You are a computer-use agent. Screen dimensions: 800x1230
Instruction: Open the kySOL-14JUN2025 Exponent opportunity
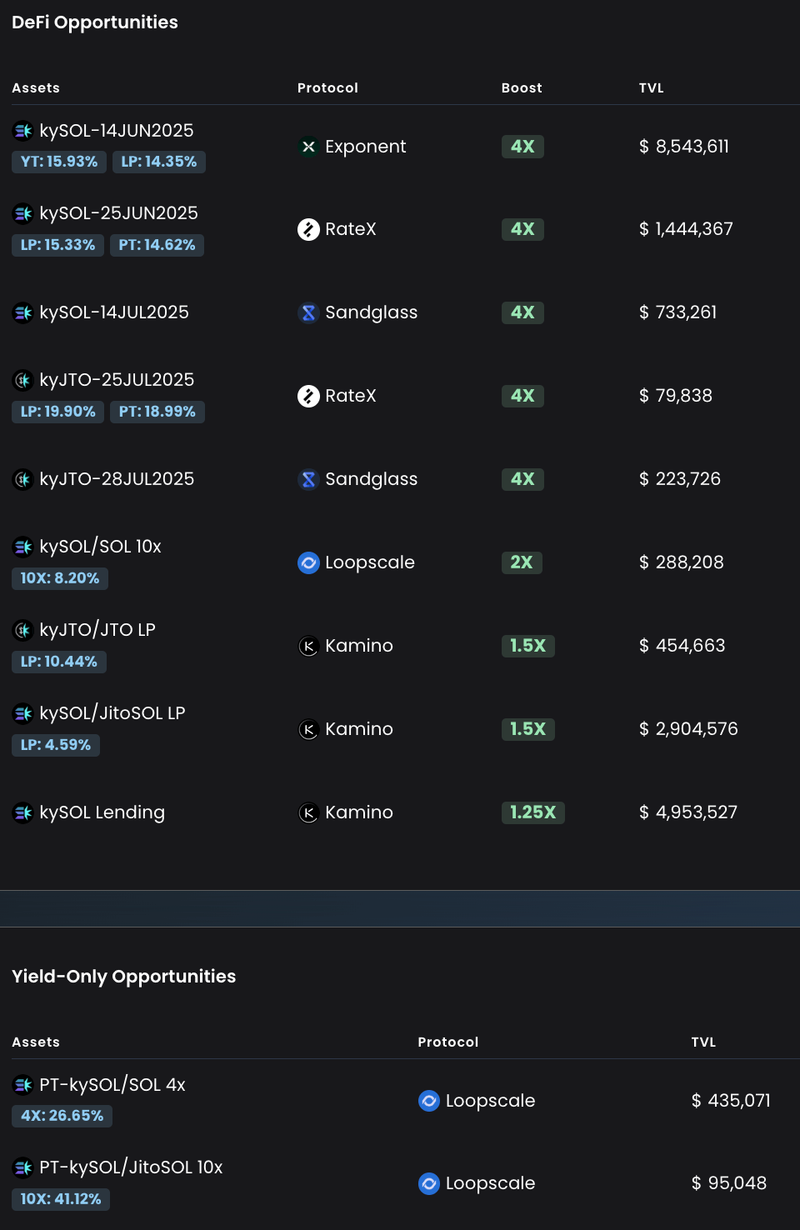click(x=117, y=131)
